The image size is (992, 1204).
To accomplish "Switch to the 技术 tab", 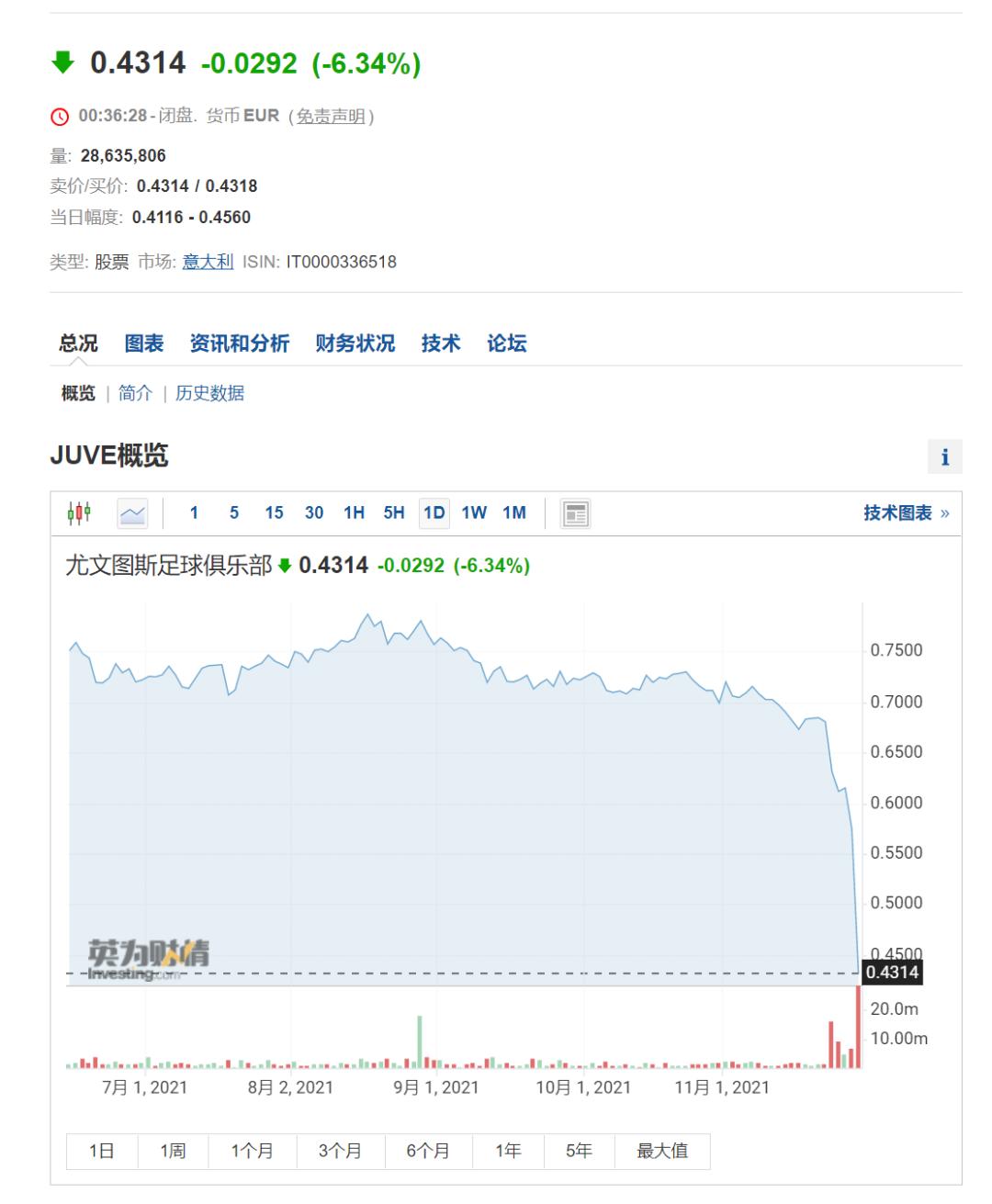I will click(440, 343).
